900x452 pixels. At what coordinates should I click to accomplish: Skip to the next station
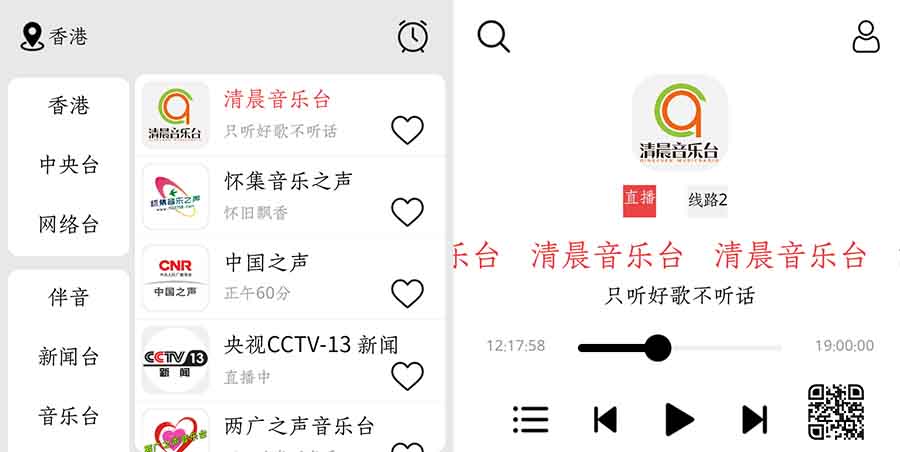754,419
